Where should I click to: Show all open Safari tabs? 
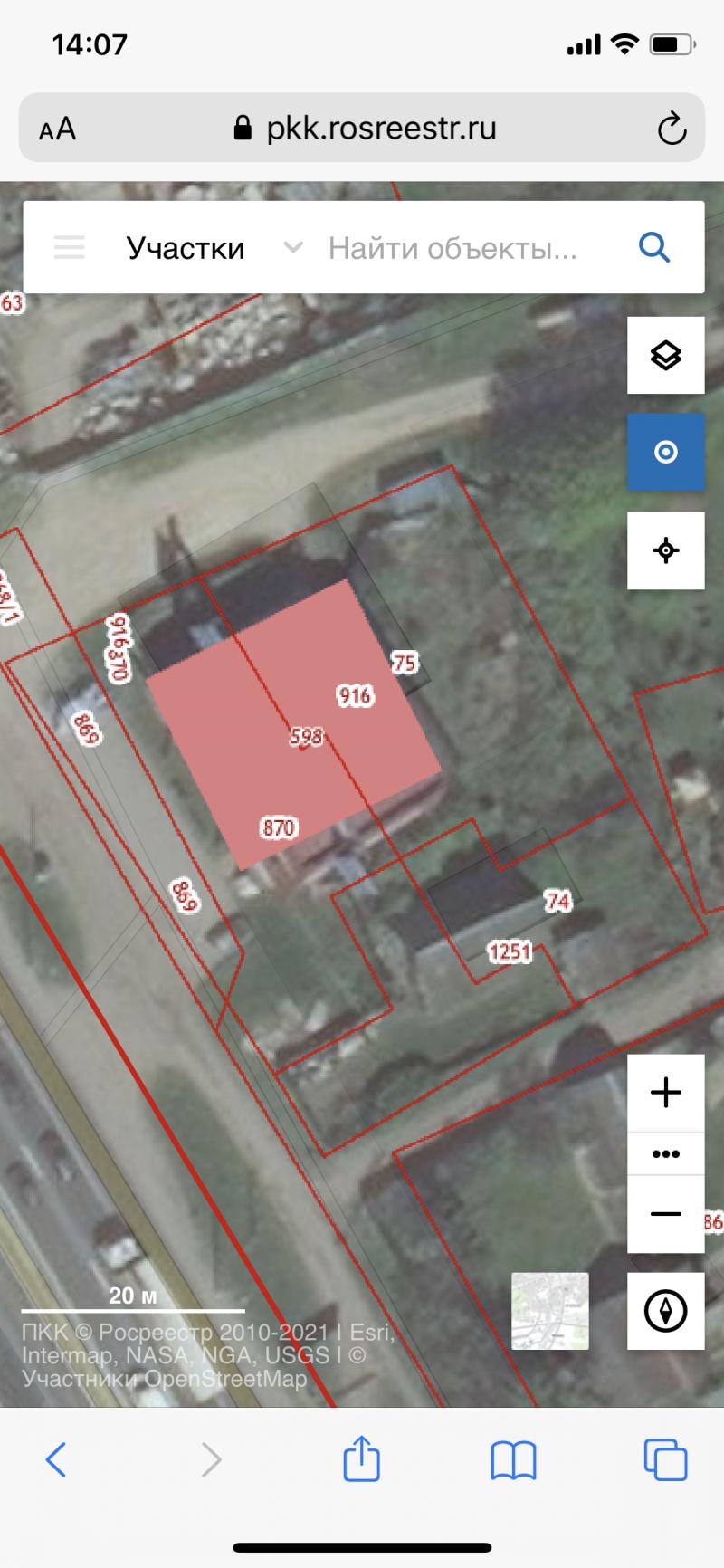(x=665, y=1459)
